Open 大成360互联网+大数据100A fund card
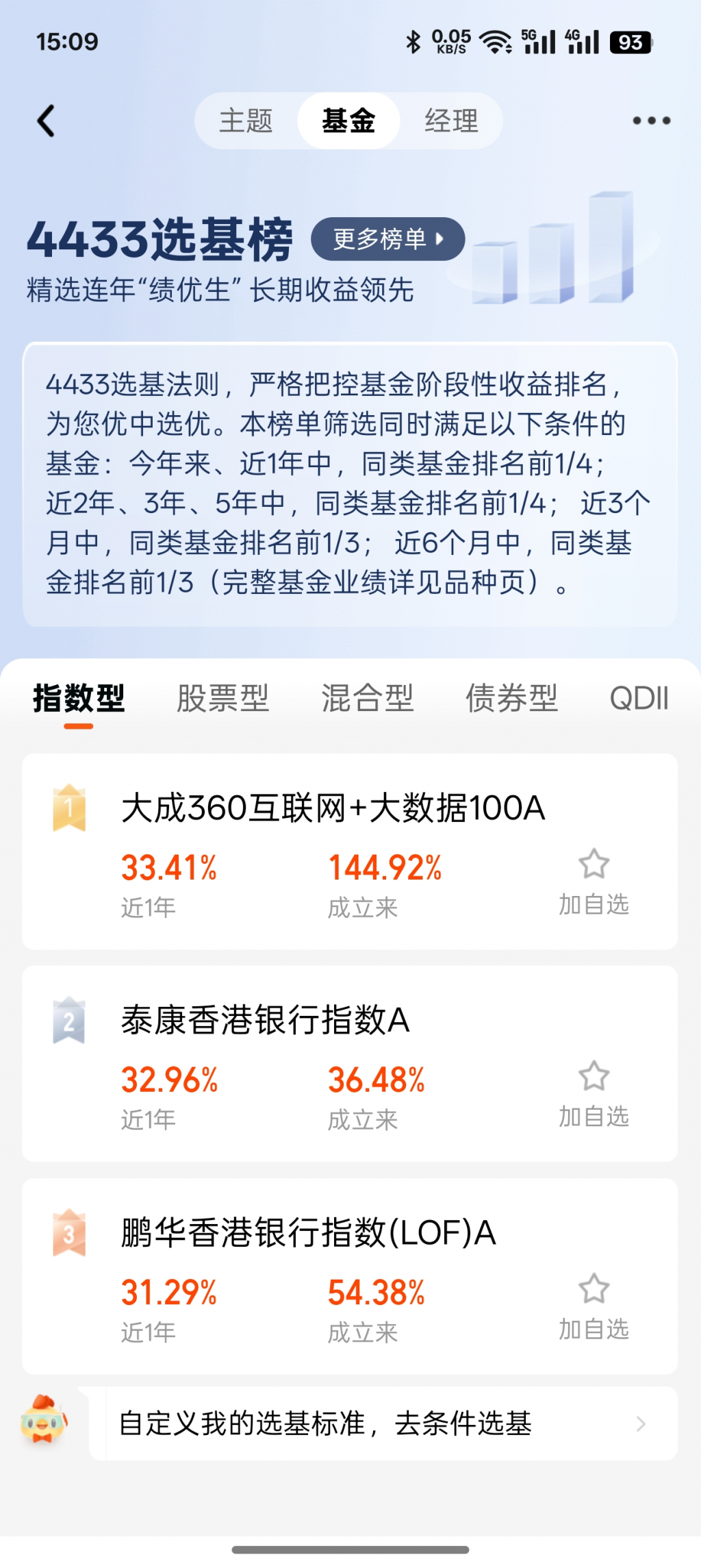701x1568 pixels. [333, 808]
